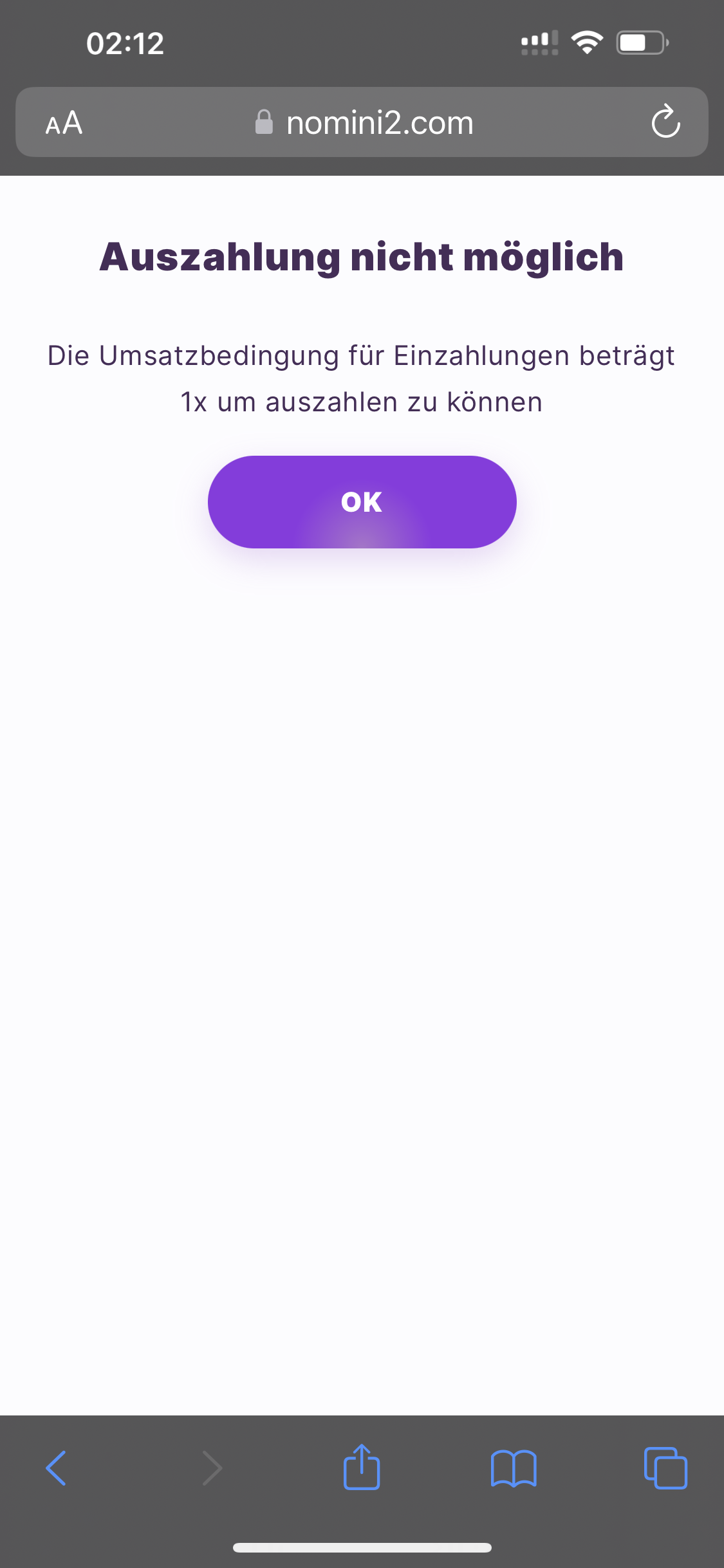Show the open tabs overview
This screenshot has width=724, height=1568.
click(x=665, y=1468)
